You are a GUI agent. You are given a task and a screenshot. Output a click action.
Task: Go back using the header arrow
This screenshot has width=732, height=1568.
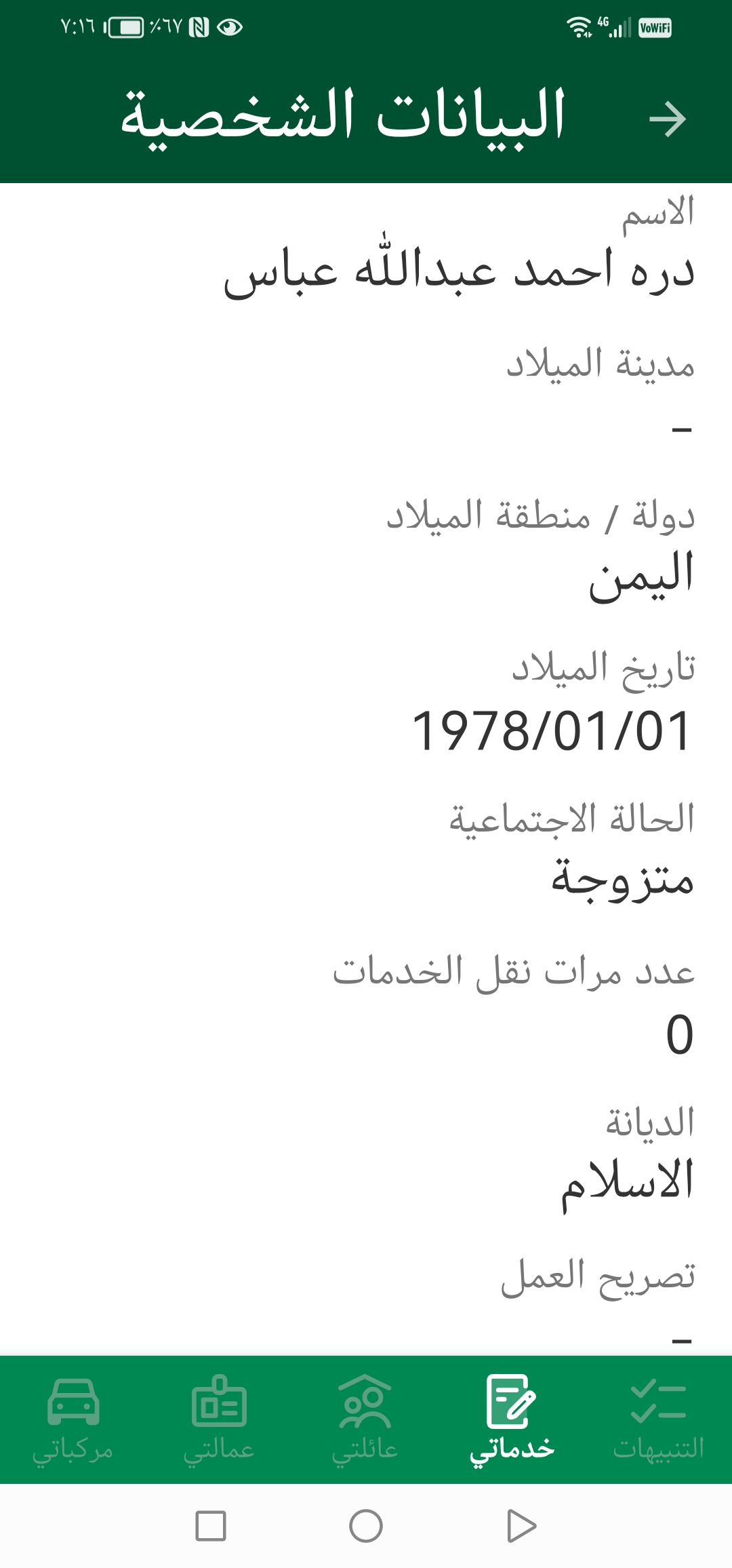[x=667, y=119]
